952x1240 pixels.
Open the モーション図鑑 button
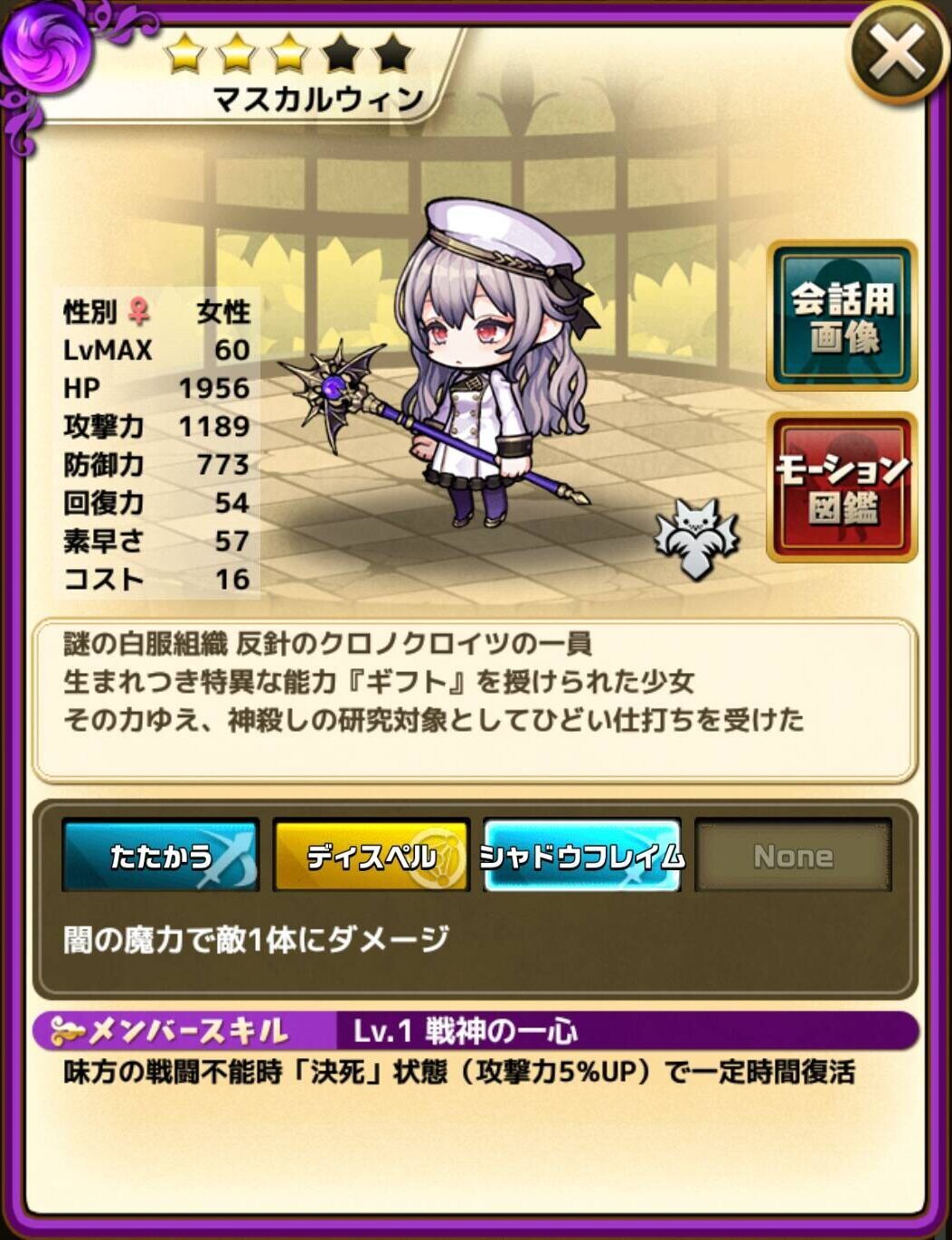[842, 487]
